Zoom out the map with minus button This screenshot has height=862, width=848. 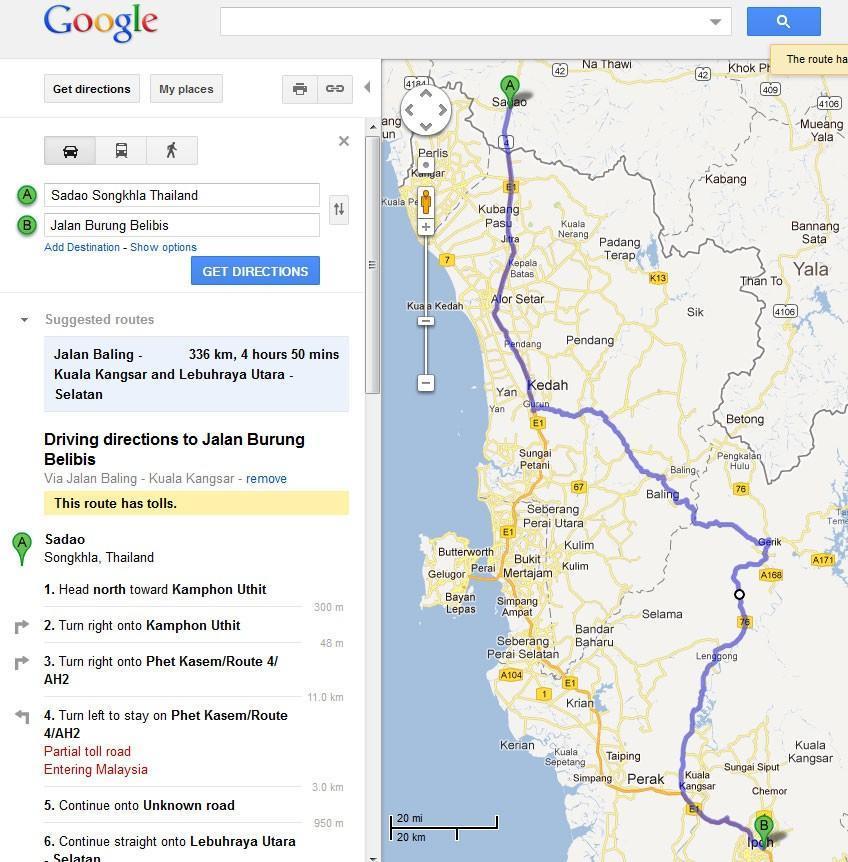426,383
